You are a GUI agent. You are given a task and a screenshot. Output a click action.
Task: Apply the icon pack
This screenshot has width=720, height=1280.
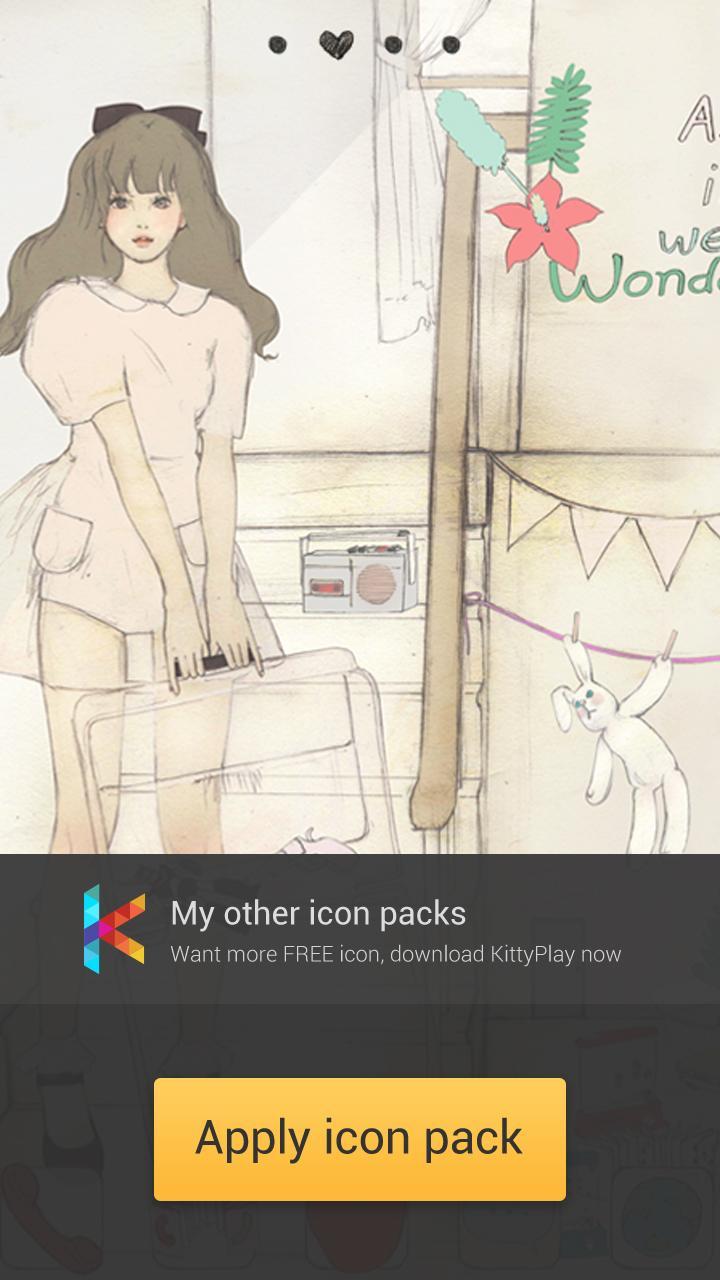click(360, 1138)
